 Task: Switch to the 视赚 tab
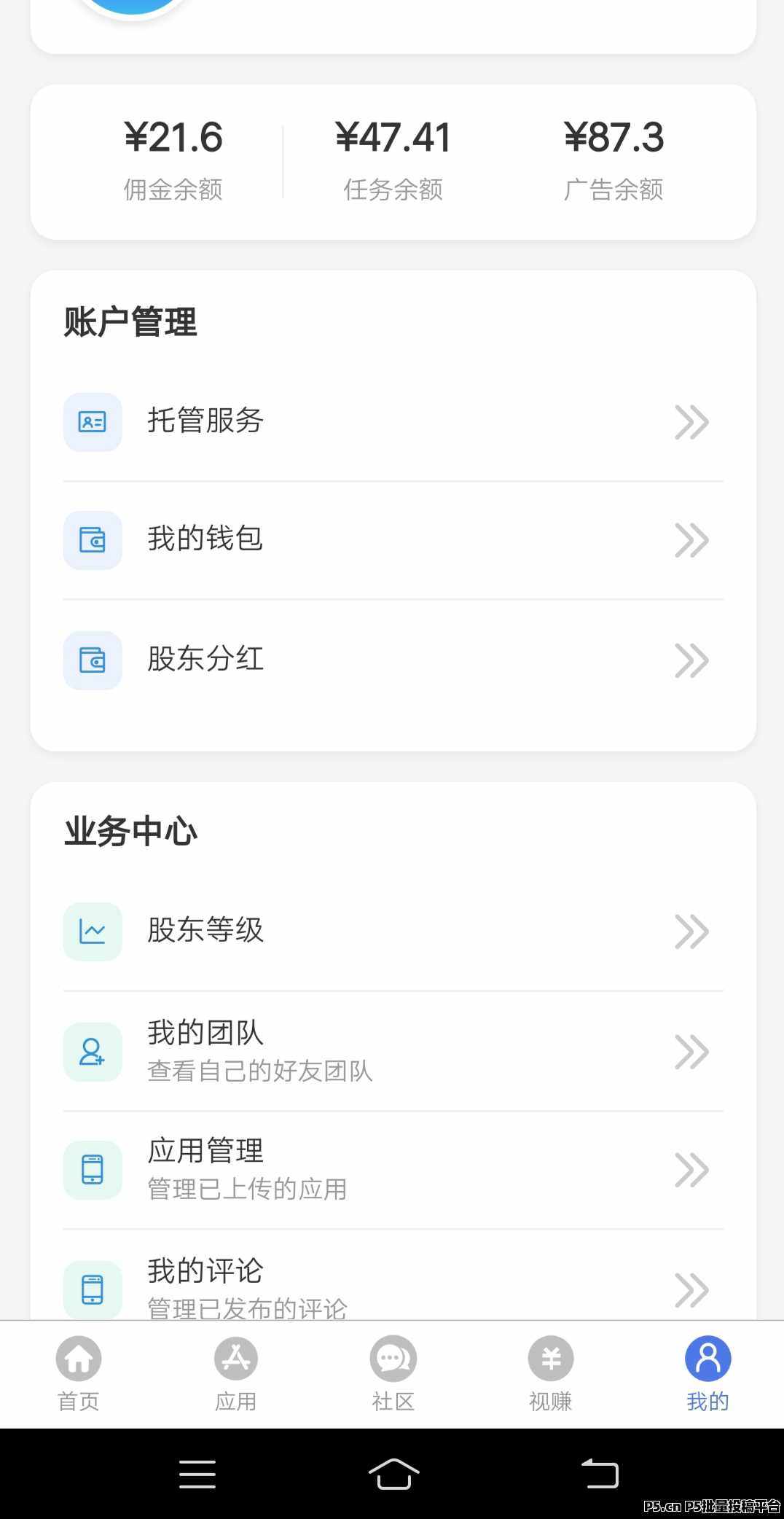click(550, 1374)
